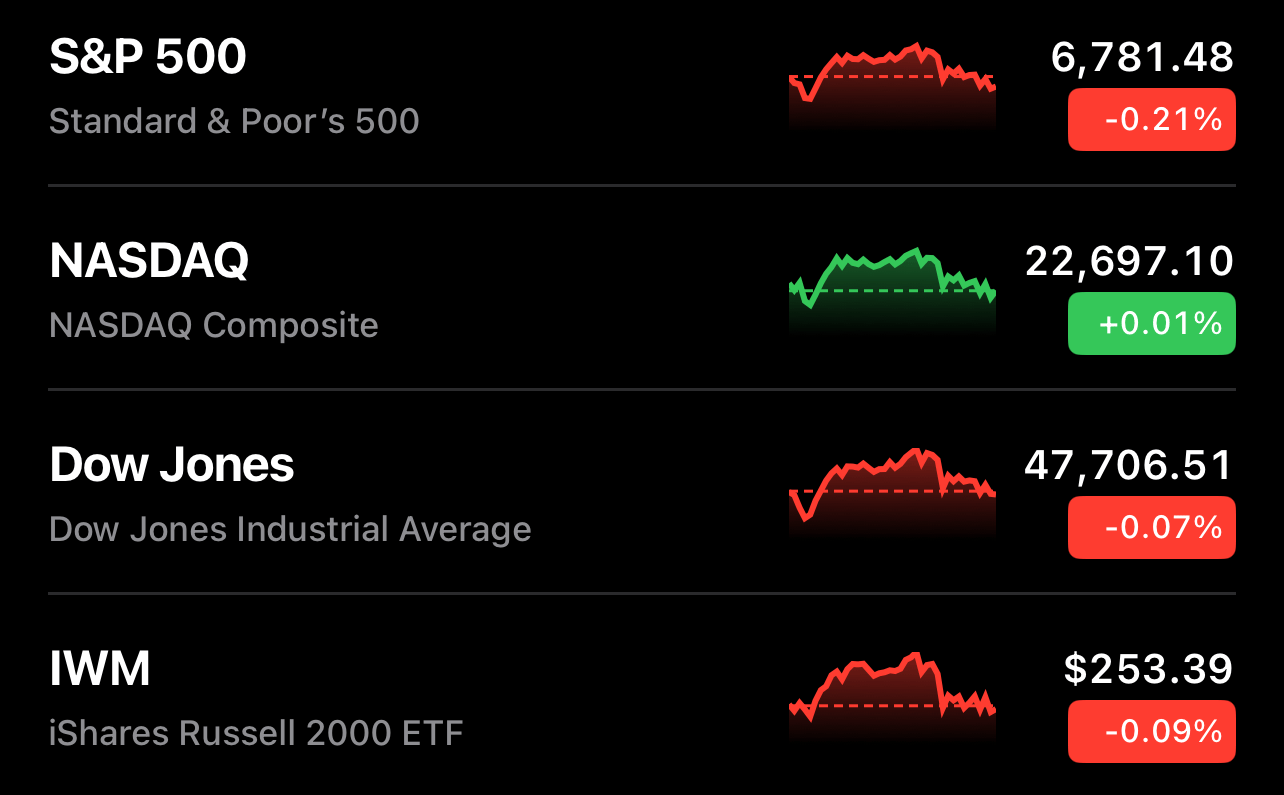Image resolution: width=1284 pixels, height=795 pixels.
Task: Switch the Dow Jones -0.07% badge display
Action: coord(1151,527)
